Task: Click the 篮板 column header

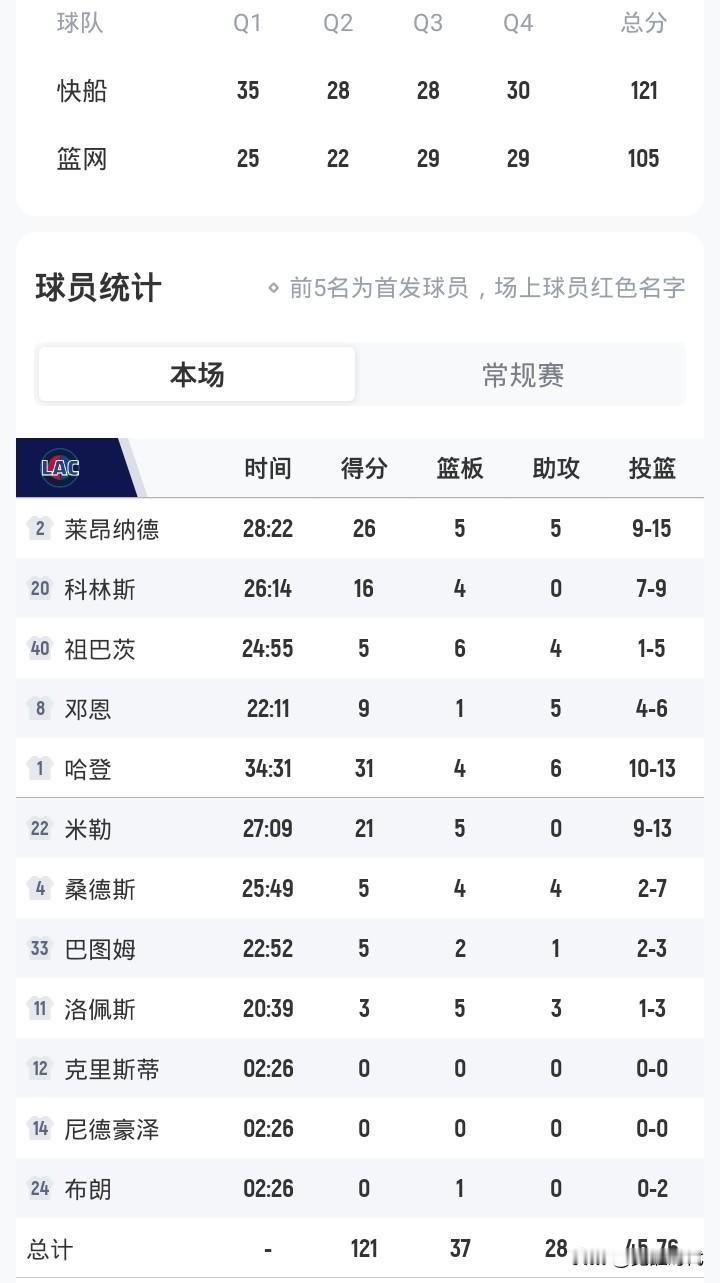Action: pyautogui.click(x=459, y=467)
